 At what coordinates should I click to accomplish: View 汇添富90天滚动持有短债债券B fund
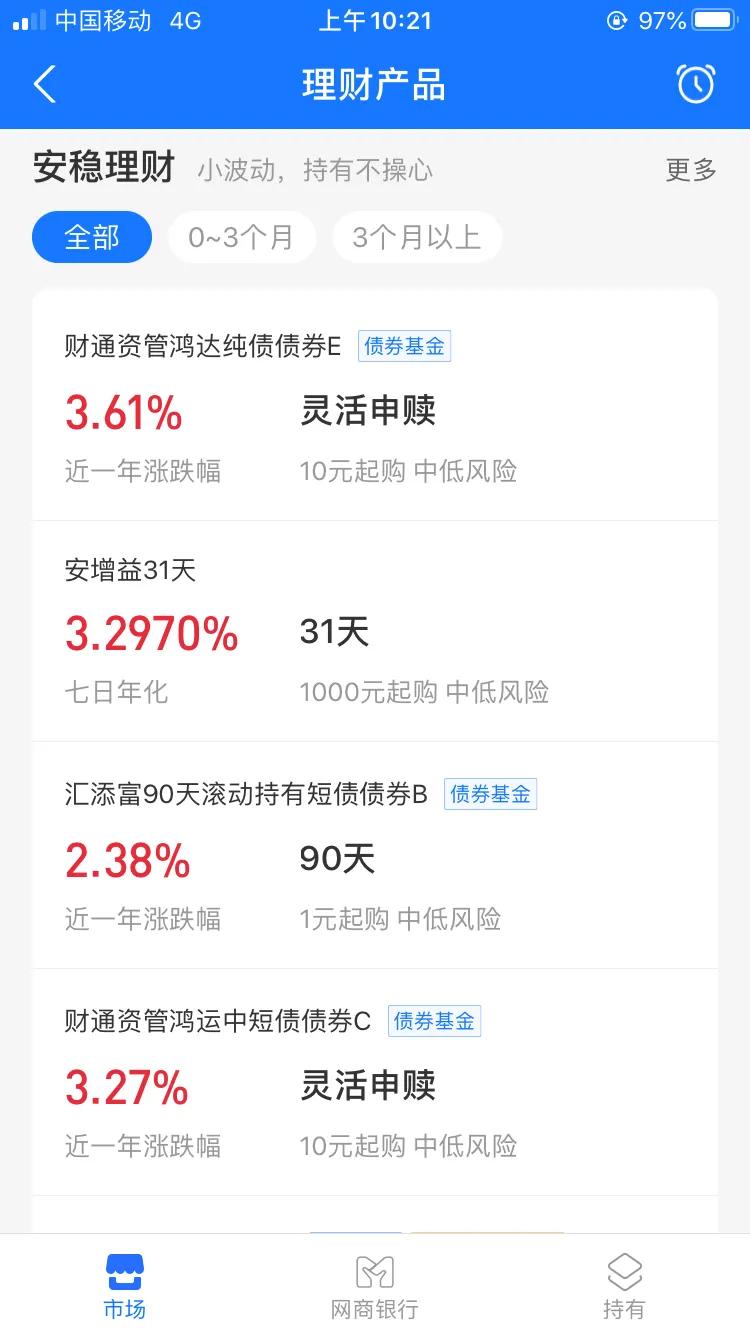pyautogui.click(x=375, y=855)
